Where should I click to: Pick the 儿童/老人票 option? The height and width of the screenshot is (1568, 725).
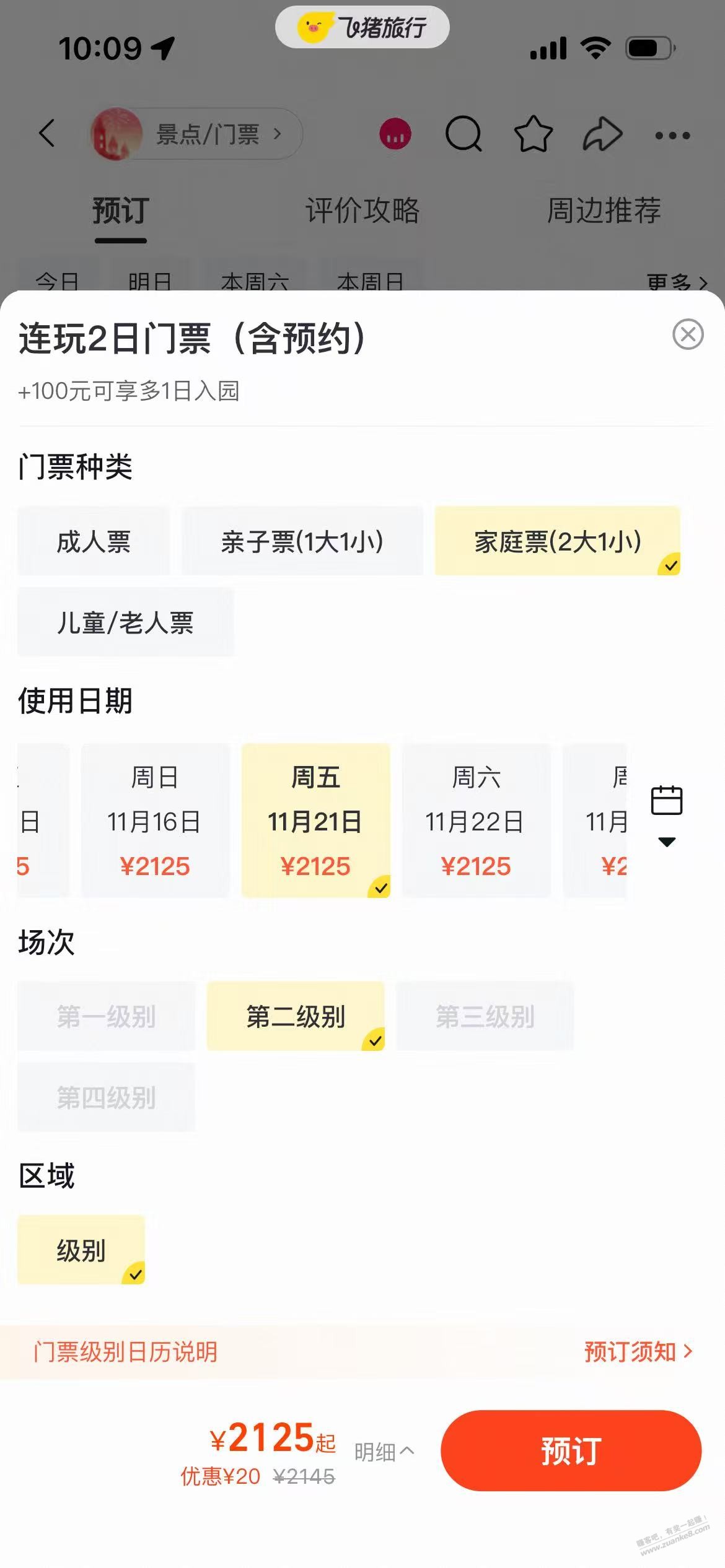125,622
